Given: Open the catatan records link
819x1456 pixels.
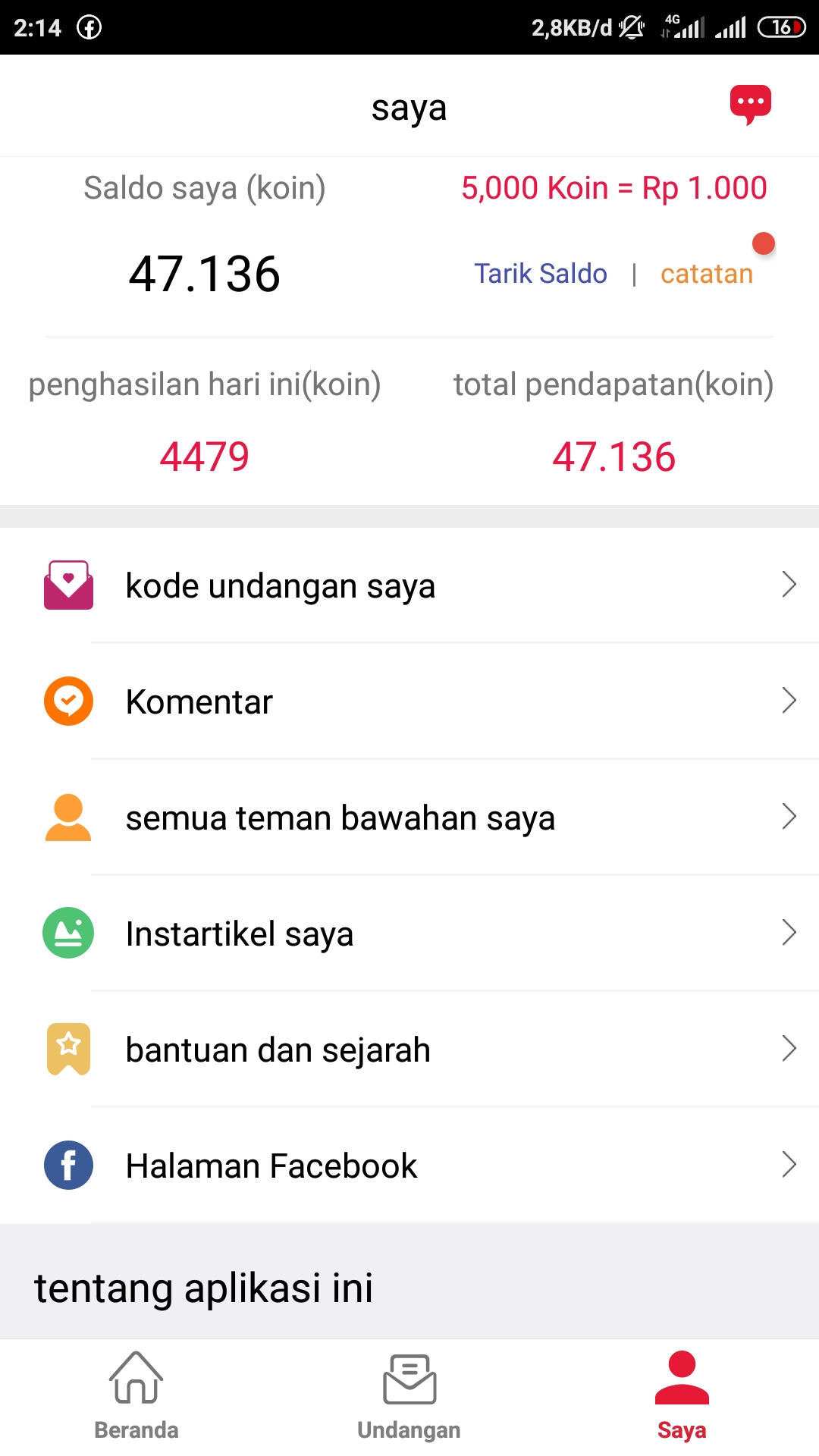Looking at the screenshot, I should 706,274.
